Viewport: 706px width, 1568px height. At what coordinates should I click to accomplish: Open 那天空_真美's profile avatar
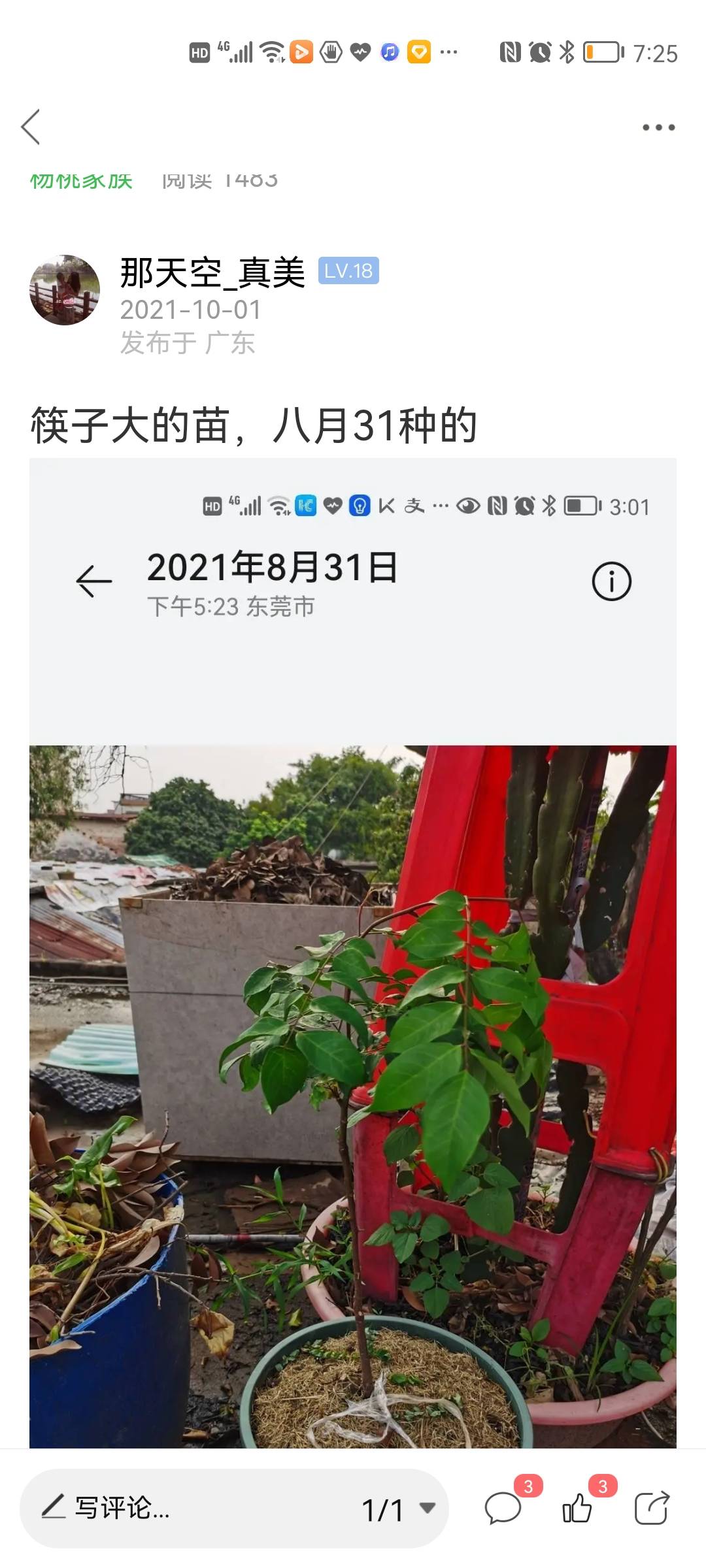(x=65, y=290)
